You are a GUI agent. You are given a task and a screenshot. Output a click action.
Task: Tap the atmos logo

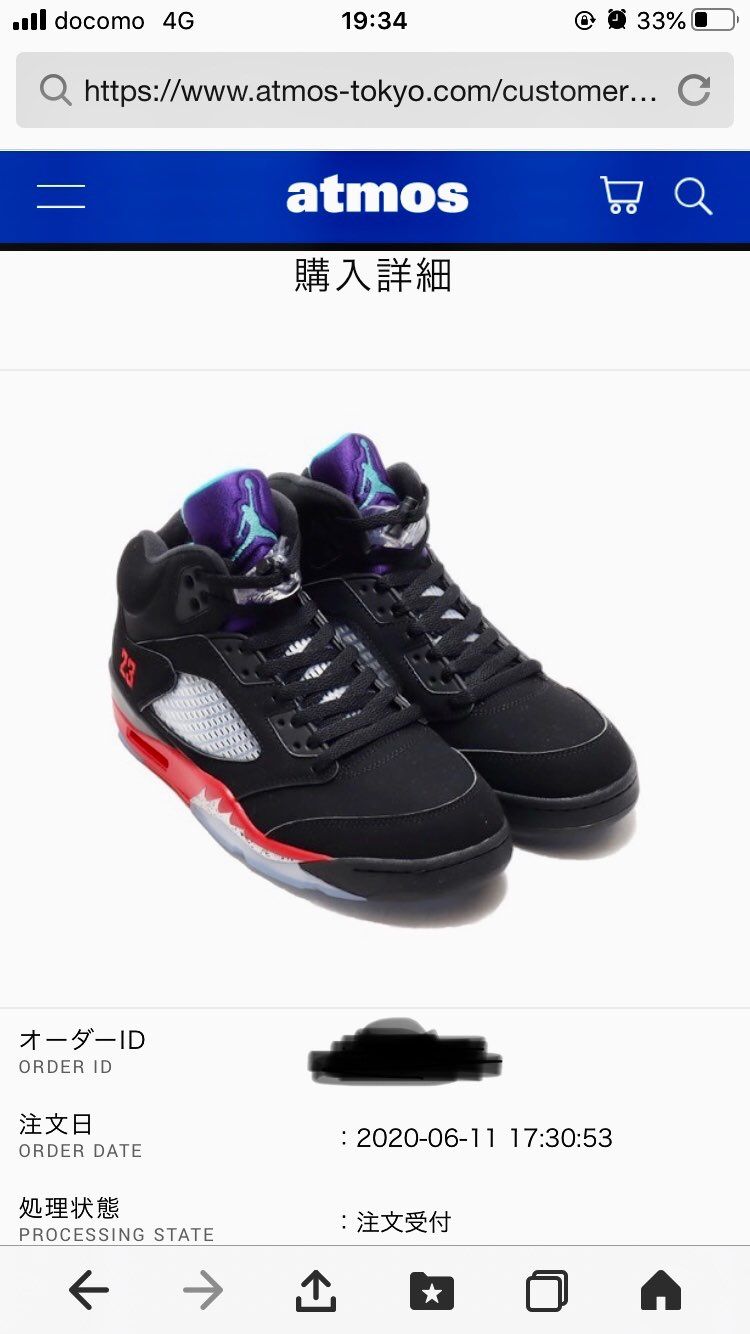click(376, 196)
